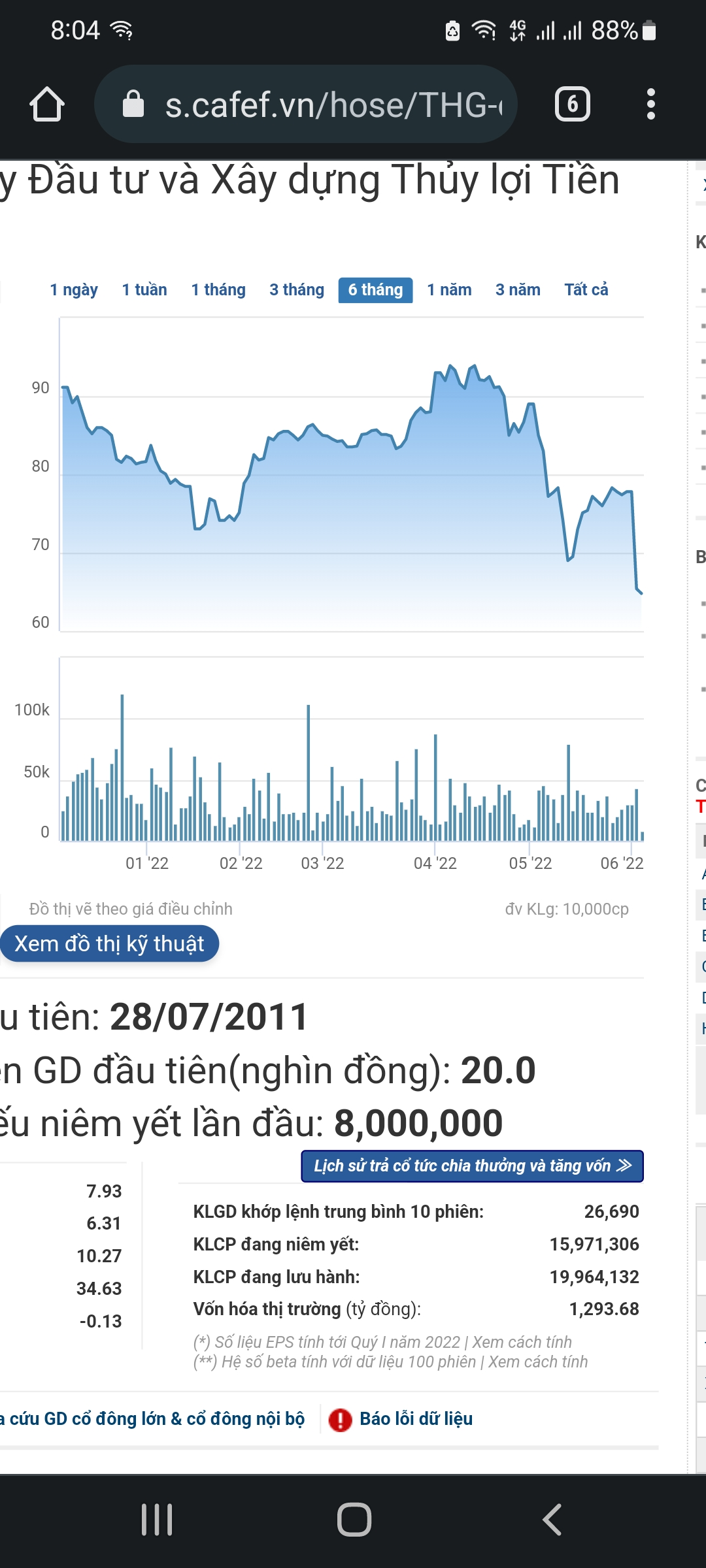The width and height of the screenshot is (706, 1568).
Task: Switch chart to 1 ngày range
Action: (74, 290)
